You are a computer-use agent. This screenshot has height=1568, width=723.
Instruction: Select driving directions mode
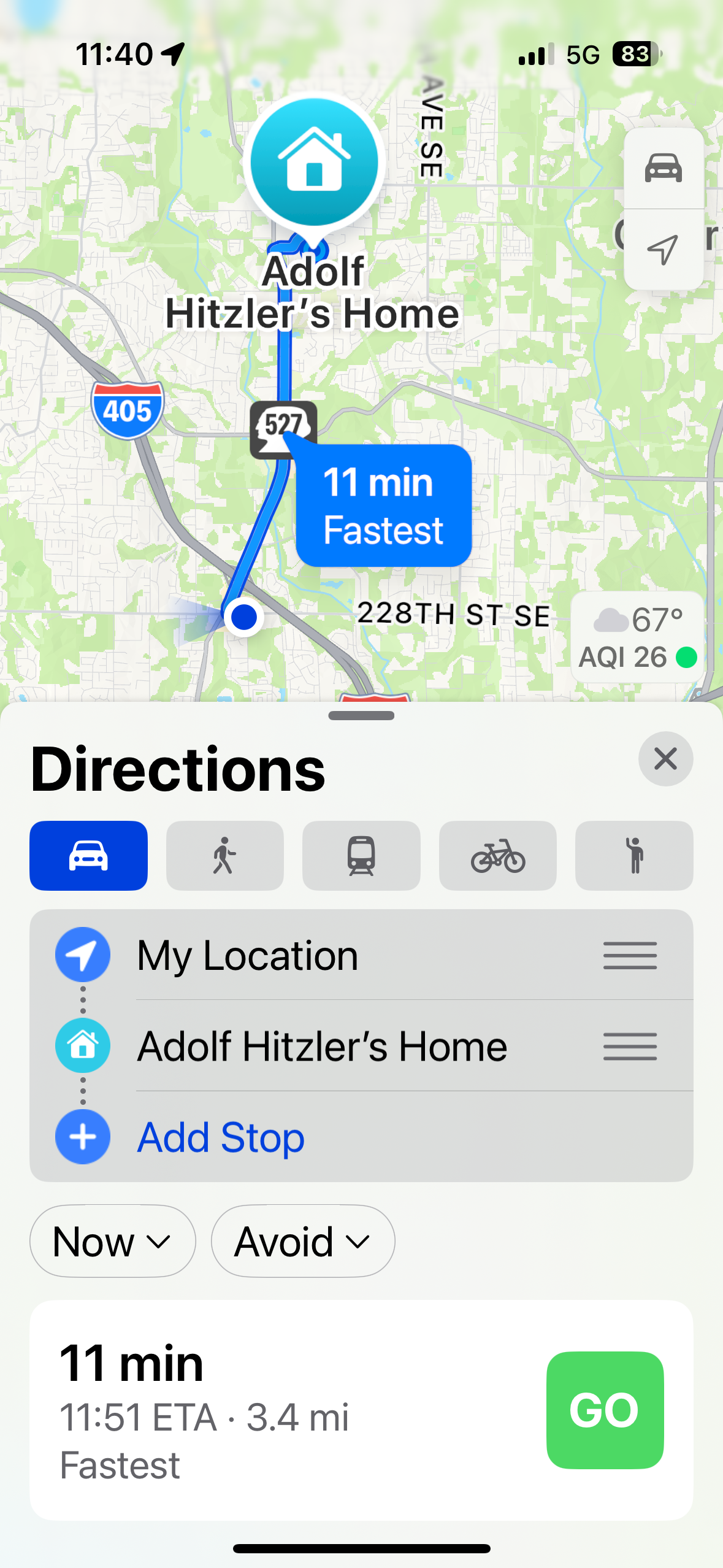88,855
